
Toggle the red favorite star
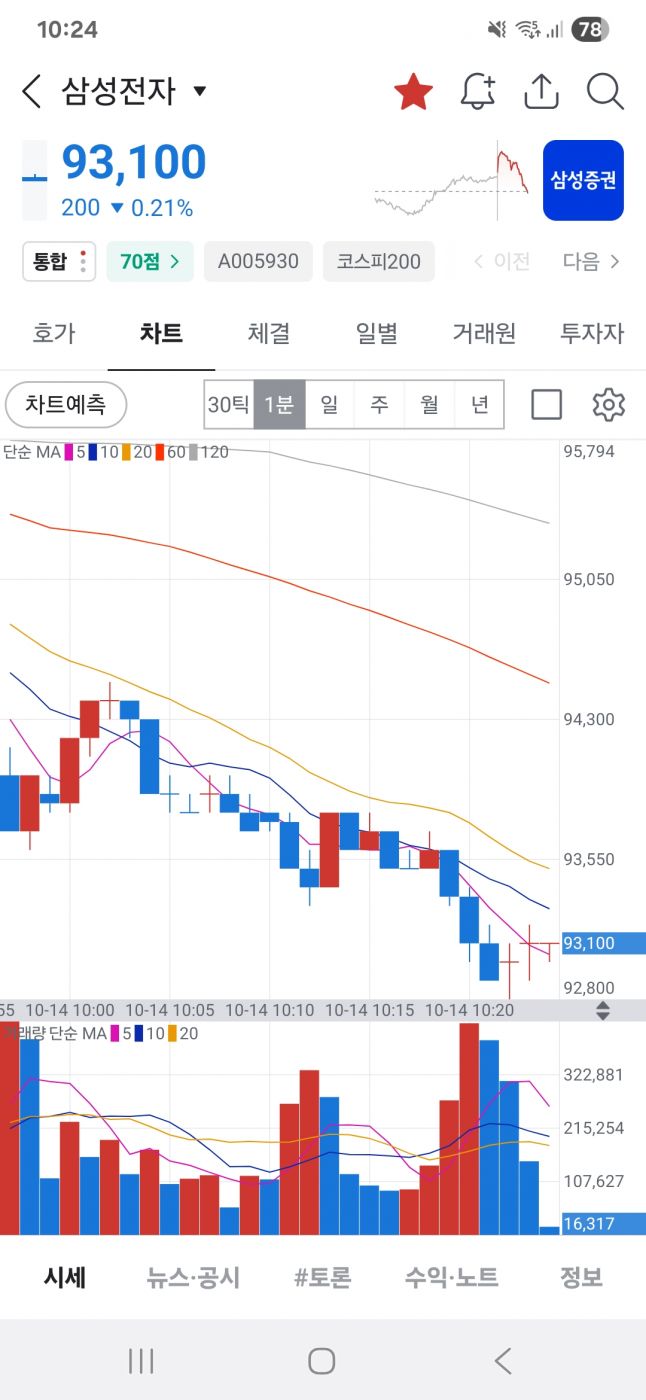pyautogui.click(x=413, y=92)
